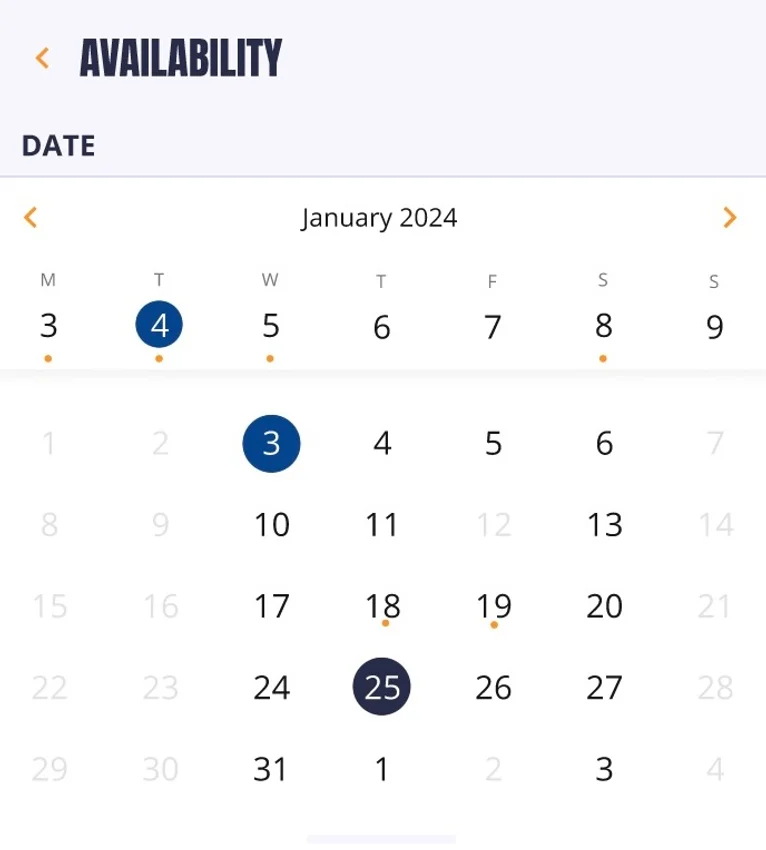Select the circled date 3 in the calendar

(269, 444)
